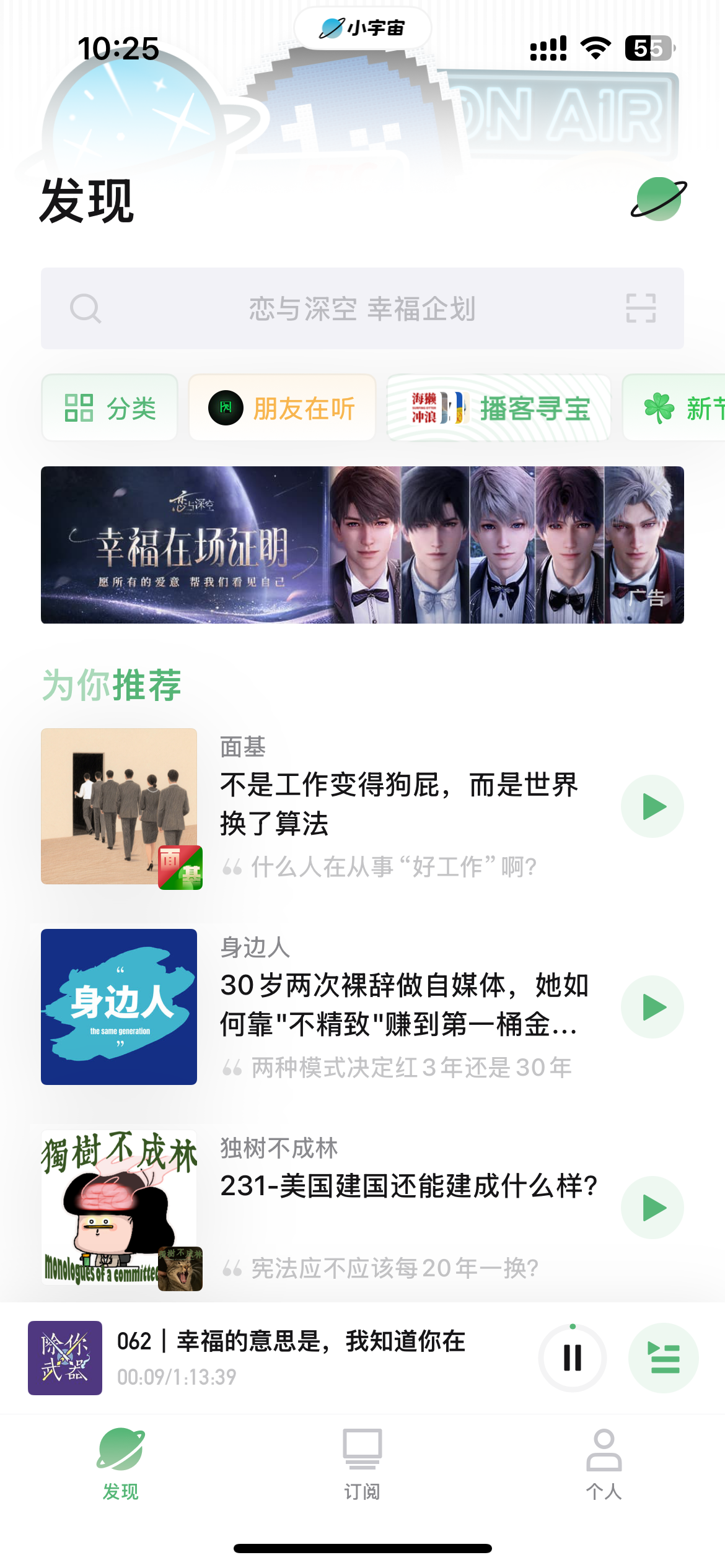This screenshot has width=725, height=1568.
Task: Open the search box showing 恋与深空 幸福企划
Action: 362,308
